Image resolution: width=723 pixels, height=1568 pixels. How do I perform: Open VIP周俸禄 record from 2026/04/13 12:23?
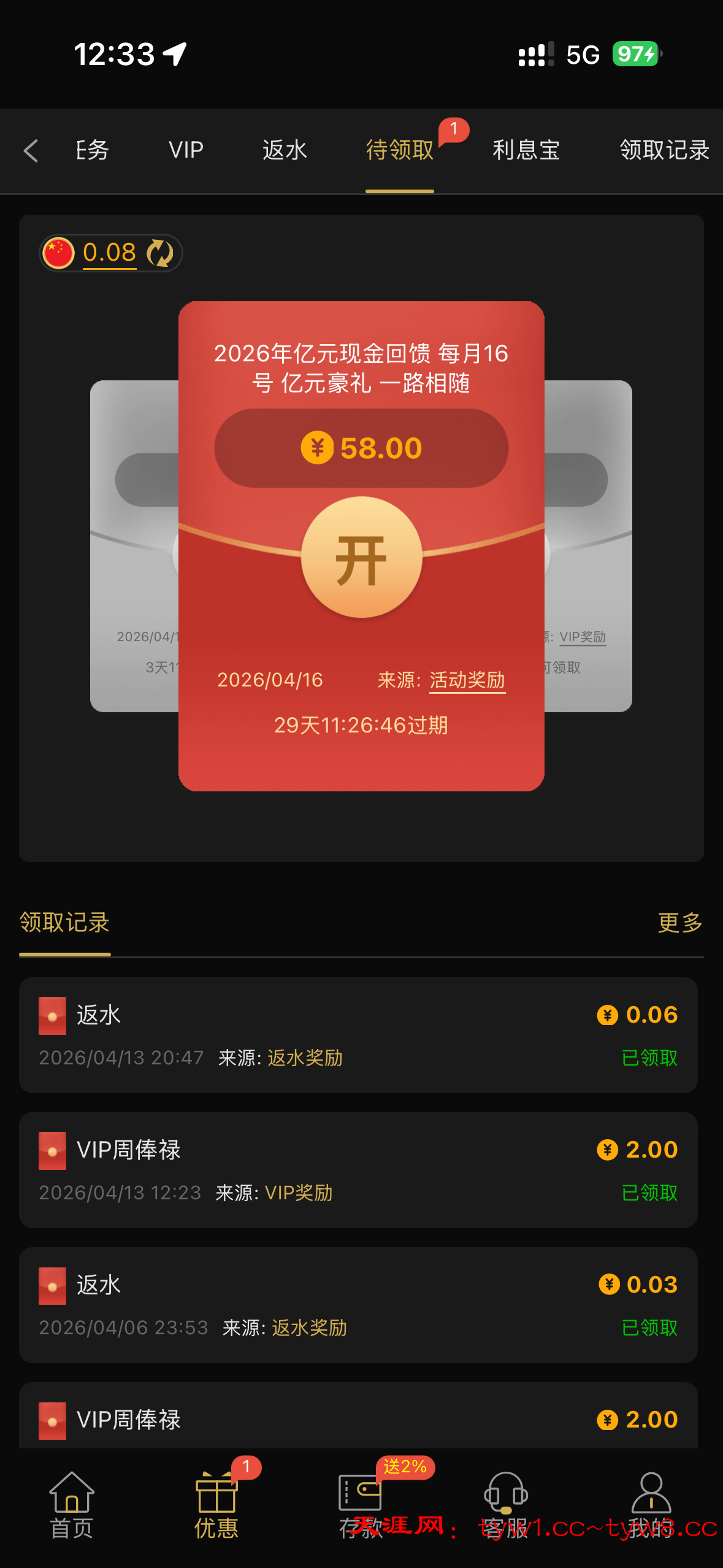(358, 1170)
